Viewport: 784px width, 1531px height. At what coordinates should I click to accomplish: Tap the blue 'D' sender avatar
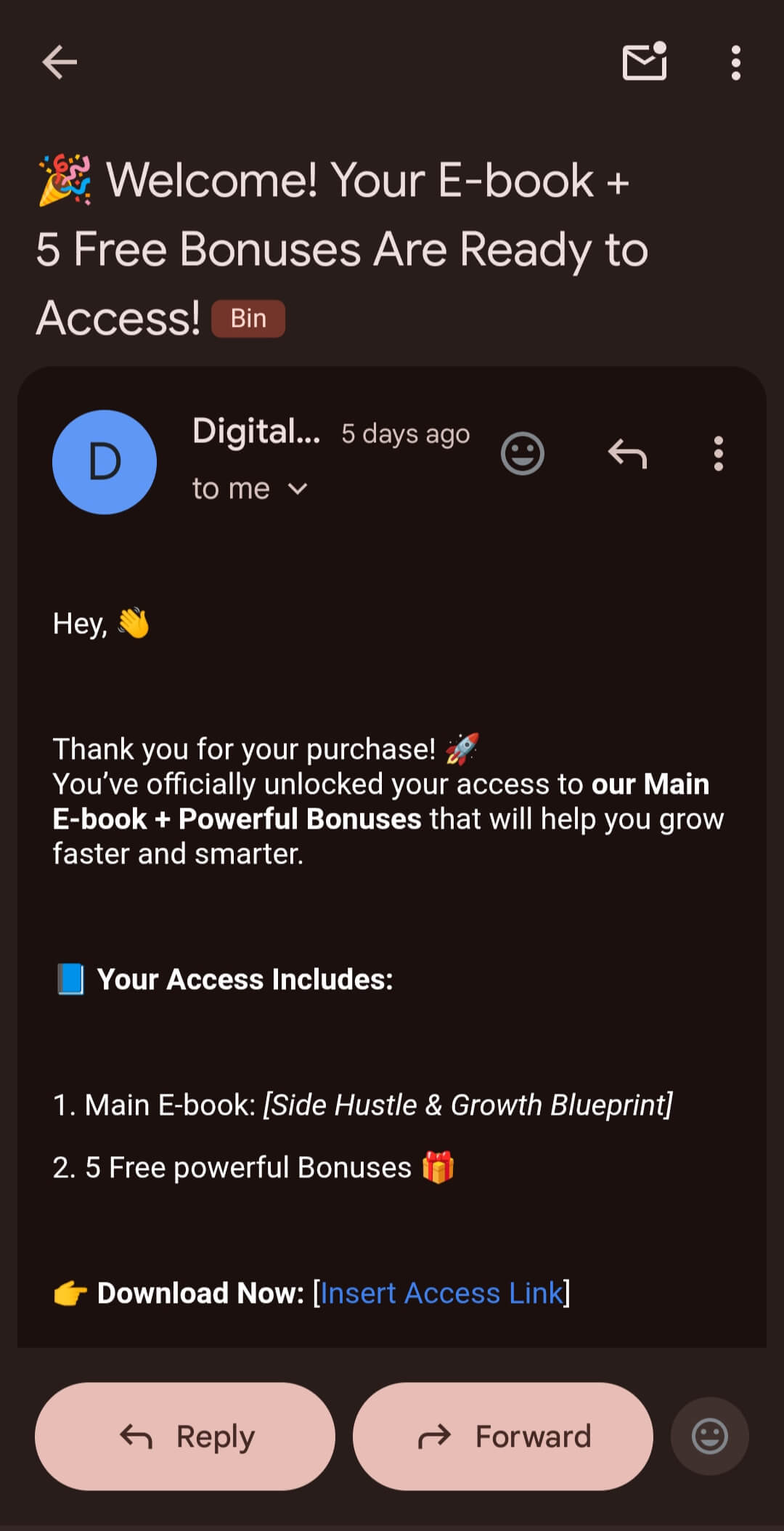[105, 462]
